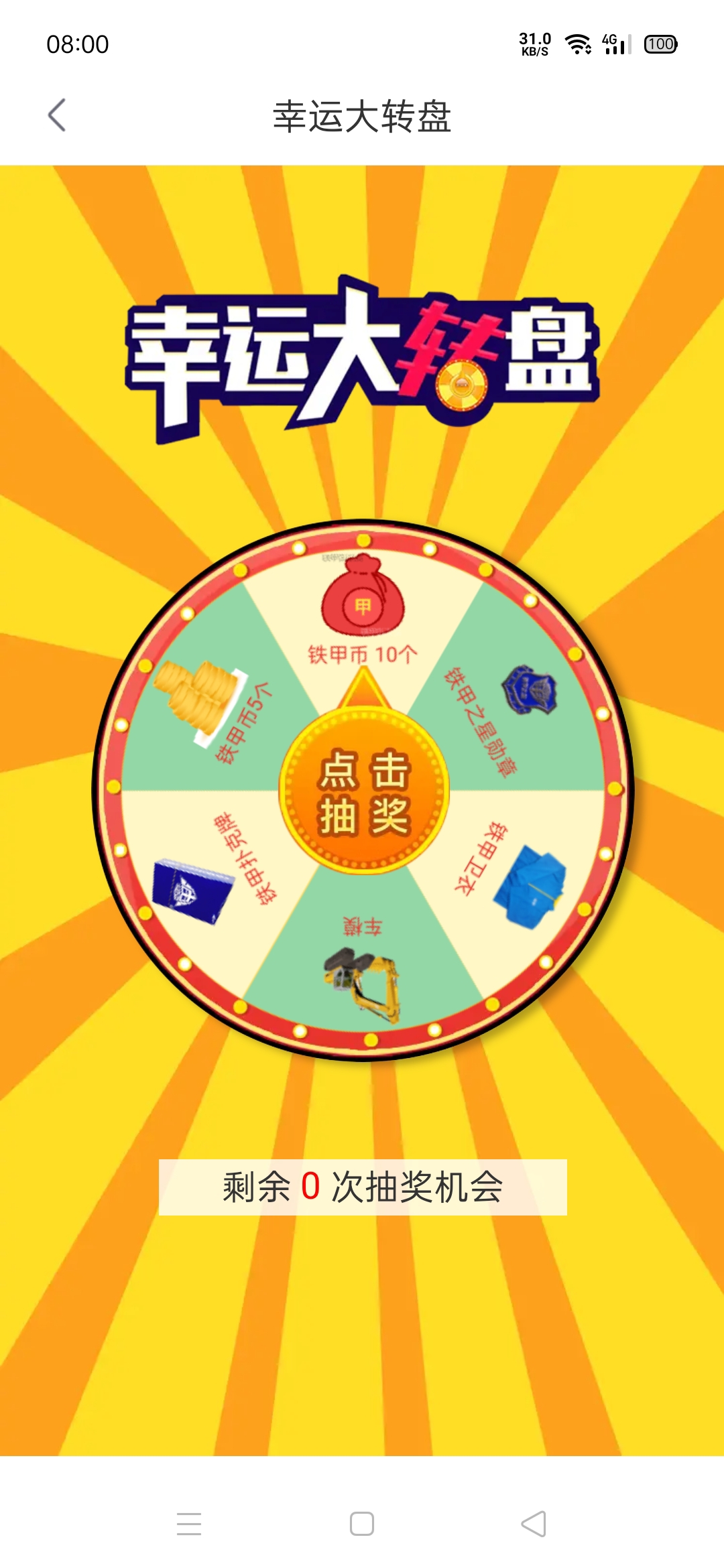The width and height of the screenshot is (724, 1568).
Task: Open the system recent apps menu
Action: click(x=189, y=1524)
